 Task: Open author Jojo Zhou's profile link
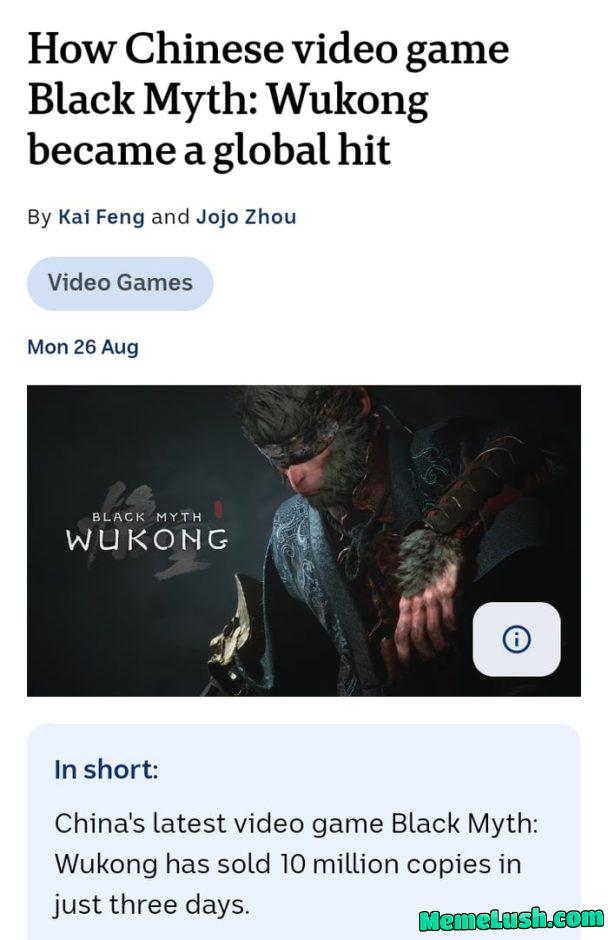point(245,216)
